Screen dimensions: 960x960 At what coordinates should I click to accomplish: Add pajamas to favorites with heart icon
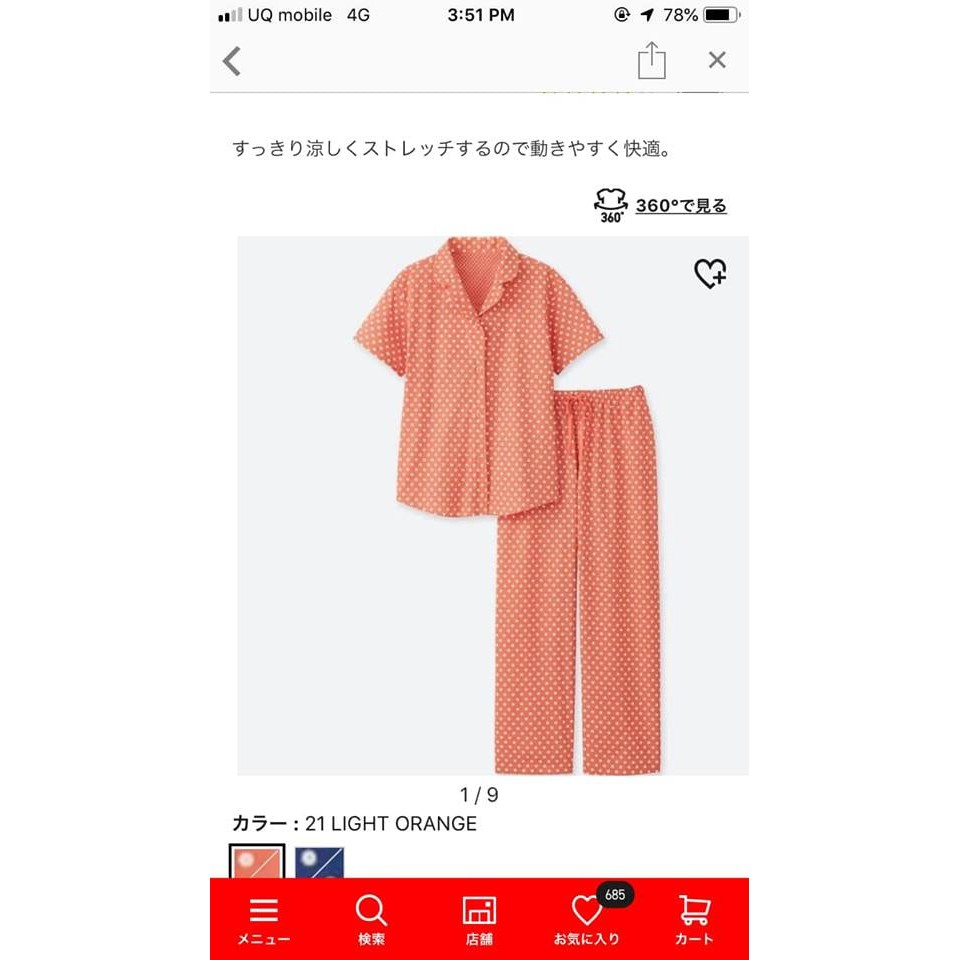coord(710,273)
